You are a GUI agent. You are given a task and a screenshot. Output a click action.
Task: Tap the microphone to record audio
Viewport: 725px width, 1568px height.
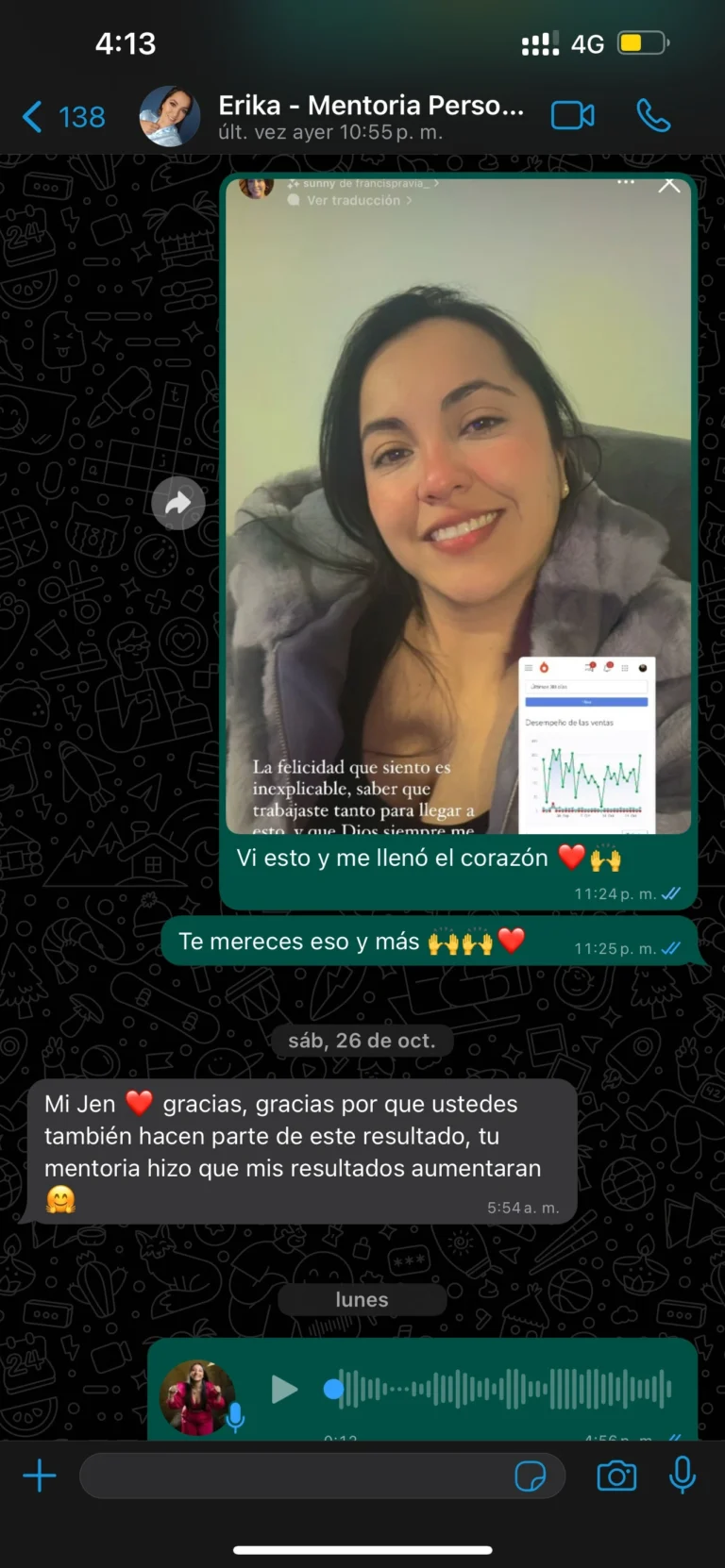tap(683, 1476)
